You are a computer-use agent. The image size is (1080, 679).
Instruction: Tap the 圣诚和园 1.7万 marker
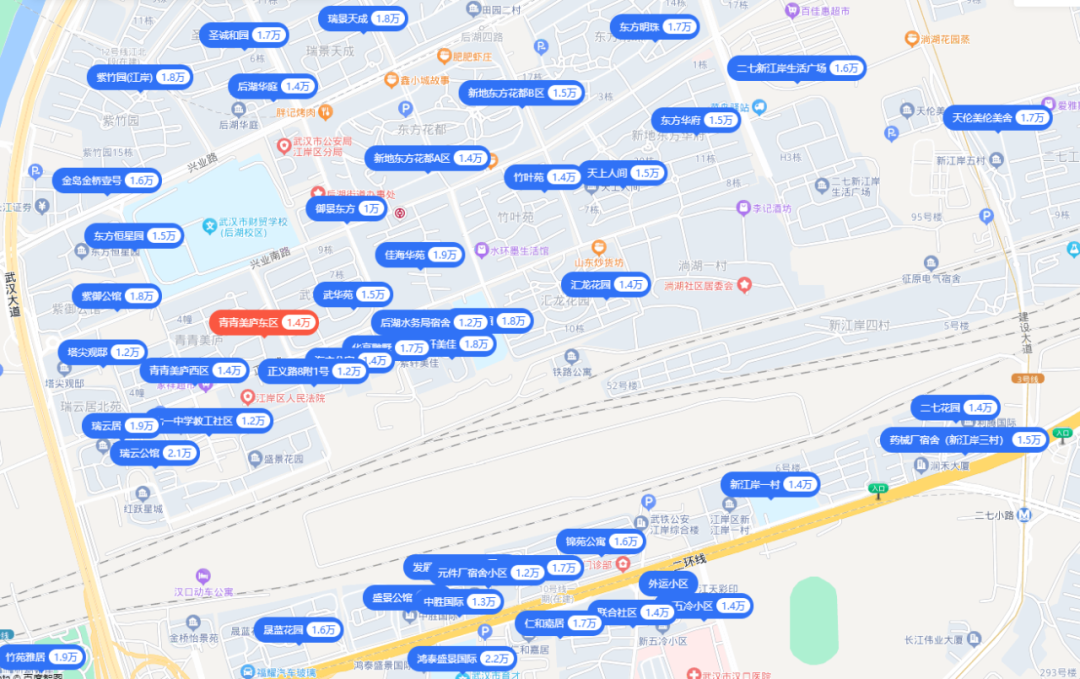coord(244,35)
